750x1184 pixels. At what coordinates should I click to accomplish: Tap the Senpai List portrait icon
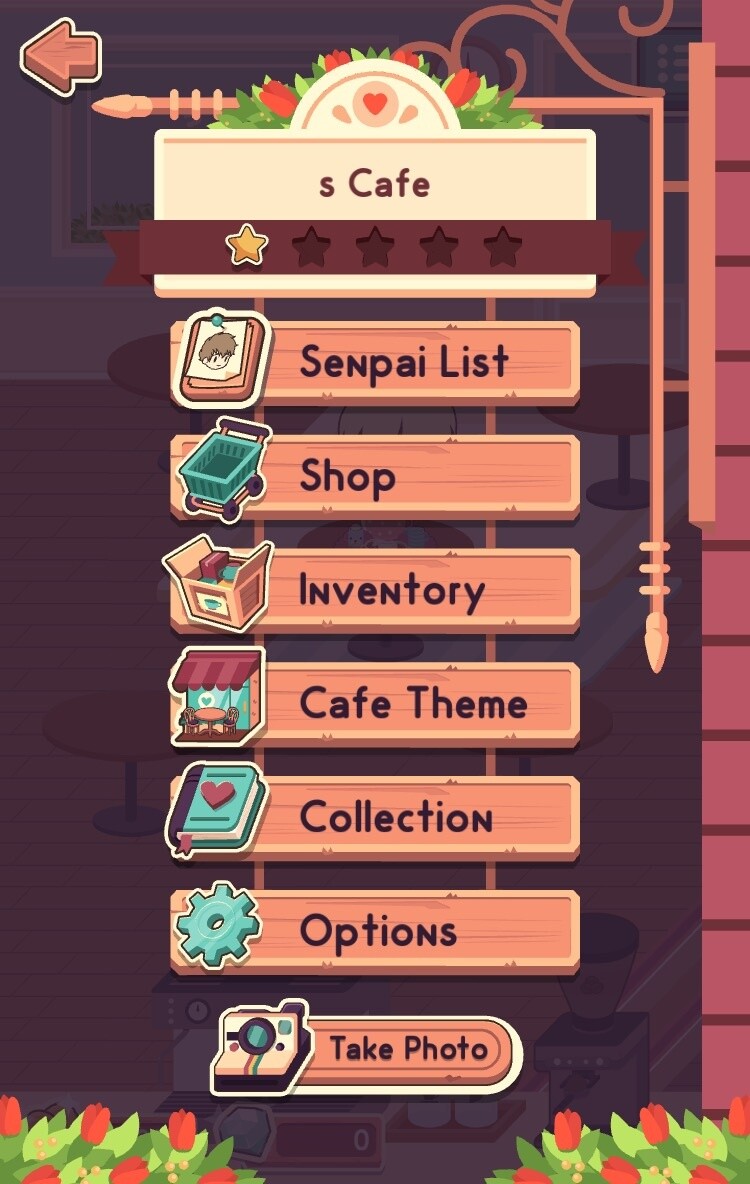(x=218, y=361)
